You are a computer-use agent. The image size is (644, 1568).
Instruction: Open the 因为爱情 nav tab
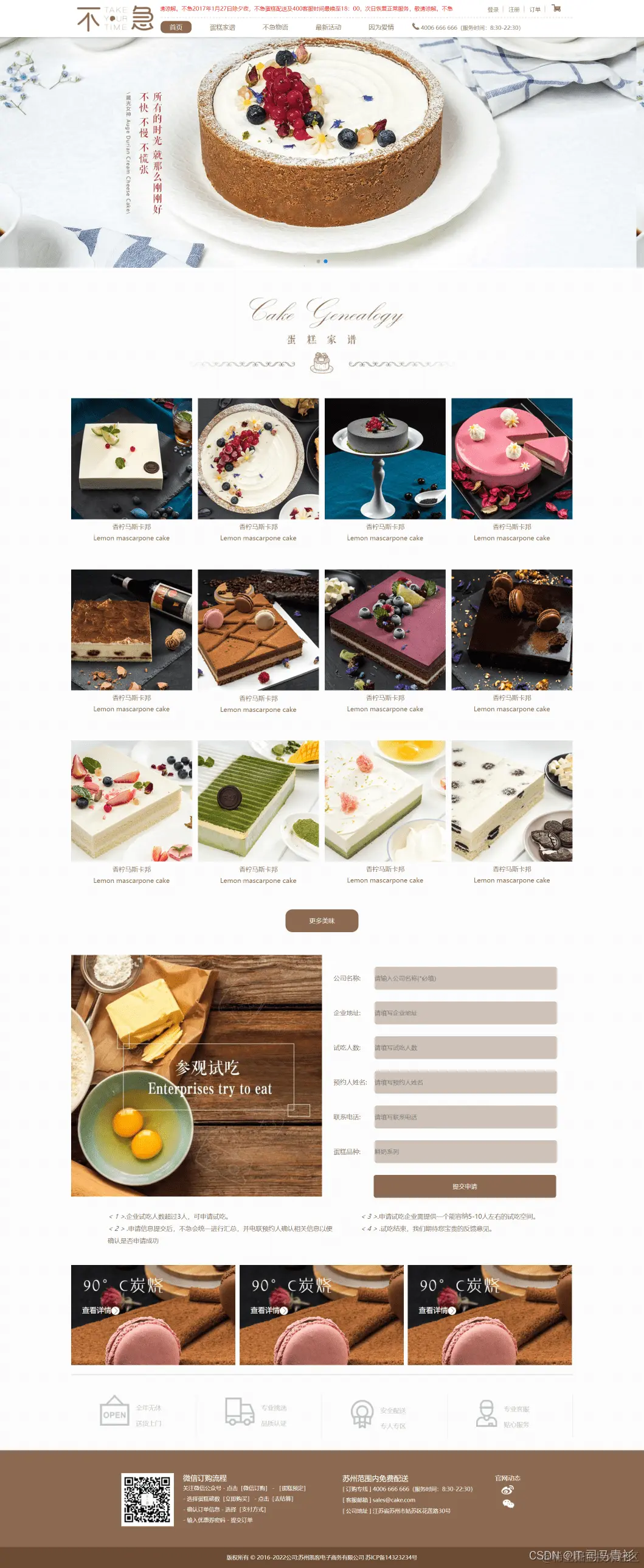[x=381, y=27]
